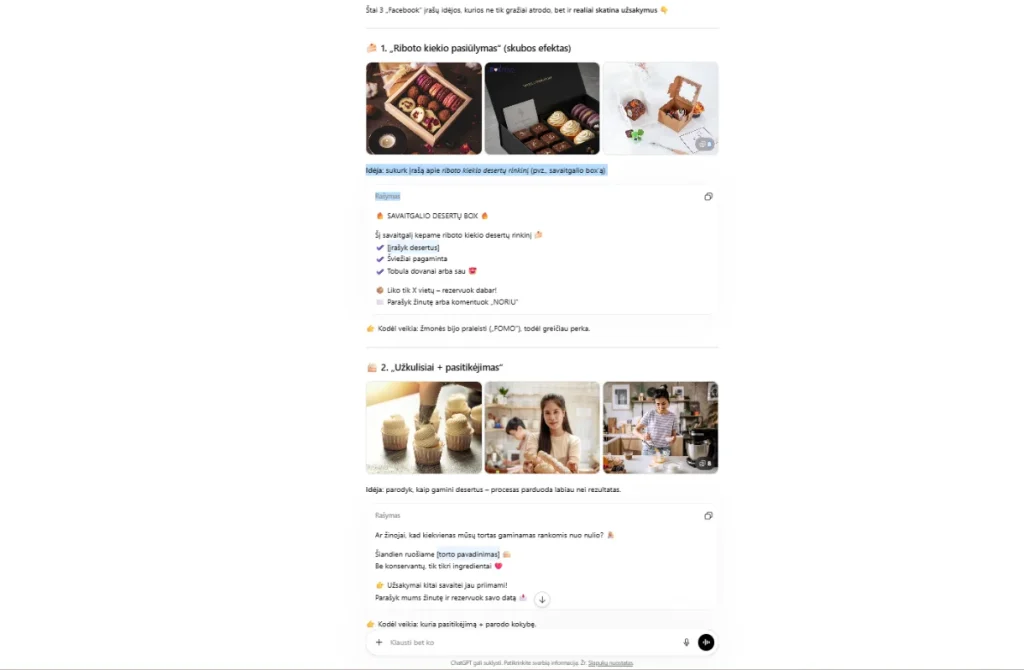Open the white dessert box image
The width and height of the screenshot is (1024, 670).
click(x=660, y=108)
